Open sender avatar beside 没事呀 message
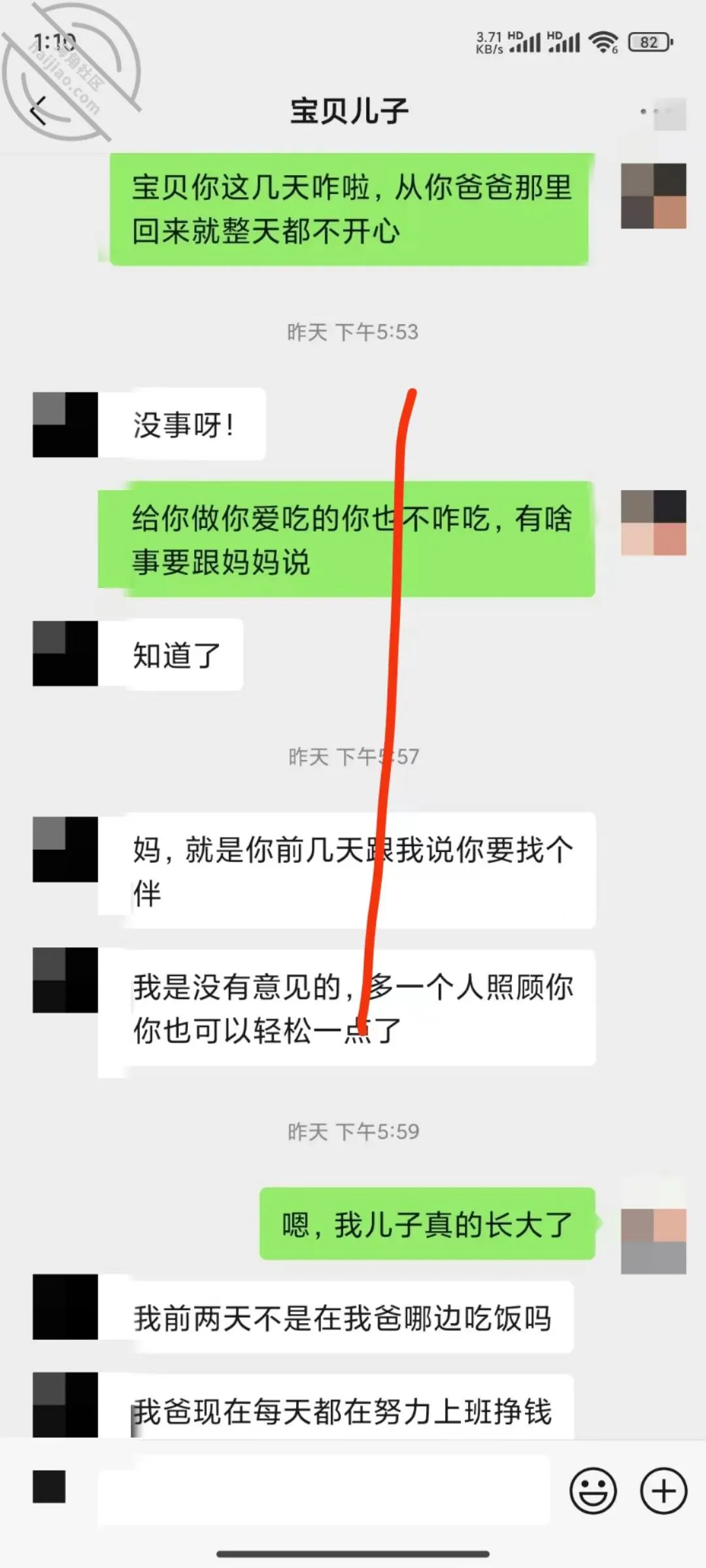The height and width of the screenshot is (1568, 706). (65, 425)
